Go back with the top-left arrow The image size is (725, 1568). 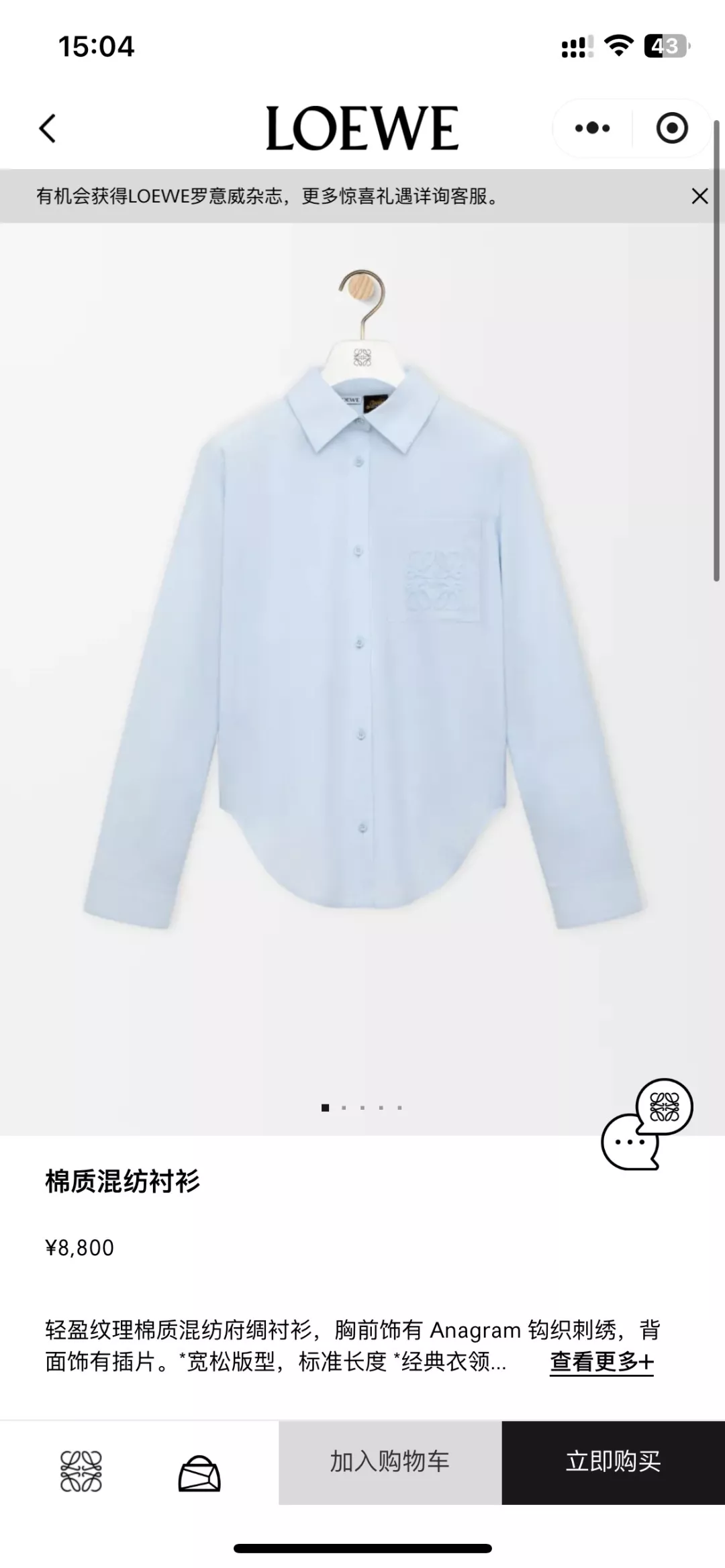point(47,128)
